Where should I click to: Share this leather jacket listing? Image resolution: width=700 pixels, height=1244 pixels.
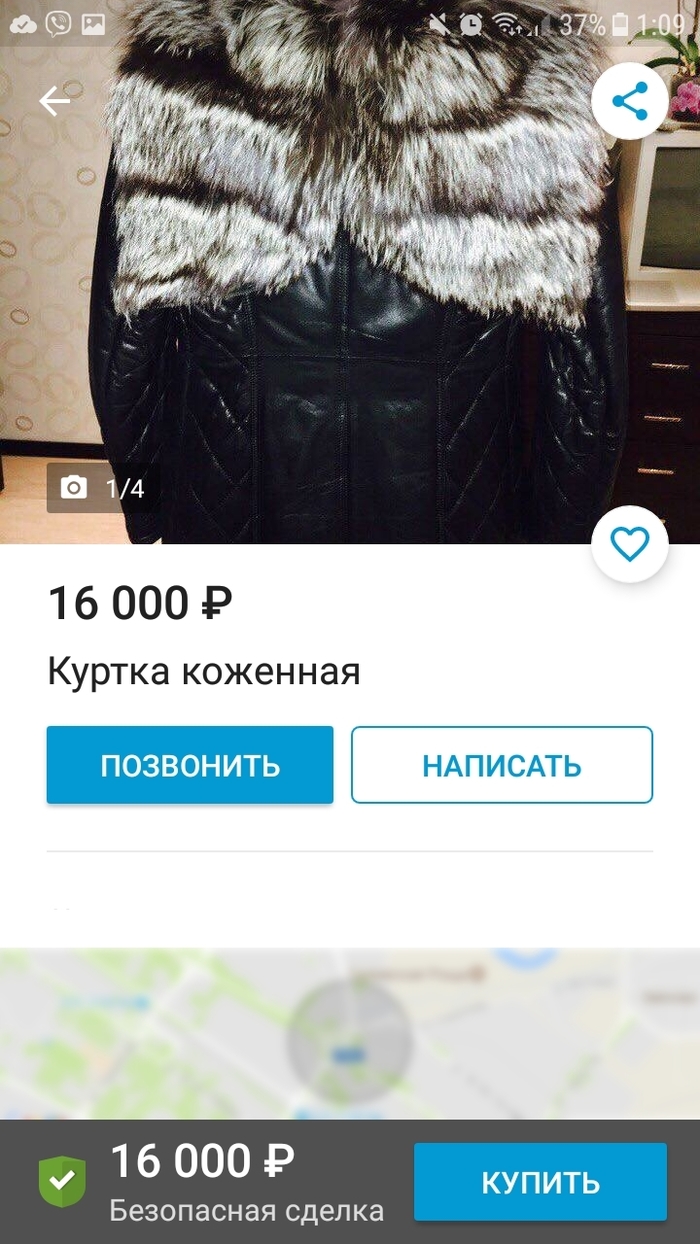click(x=629, y=100)
